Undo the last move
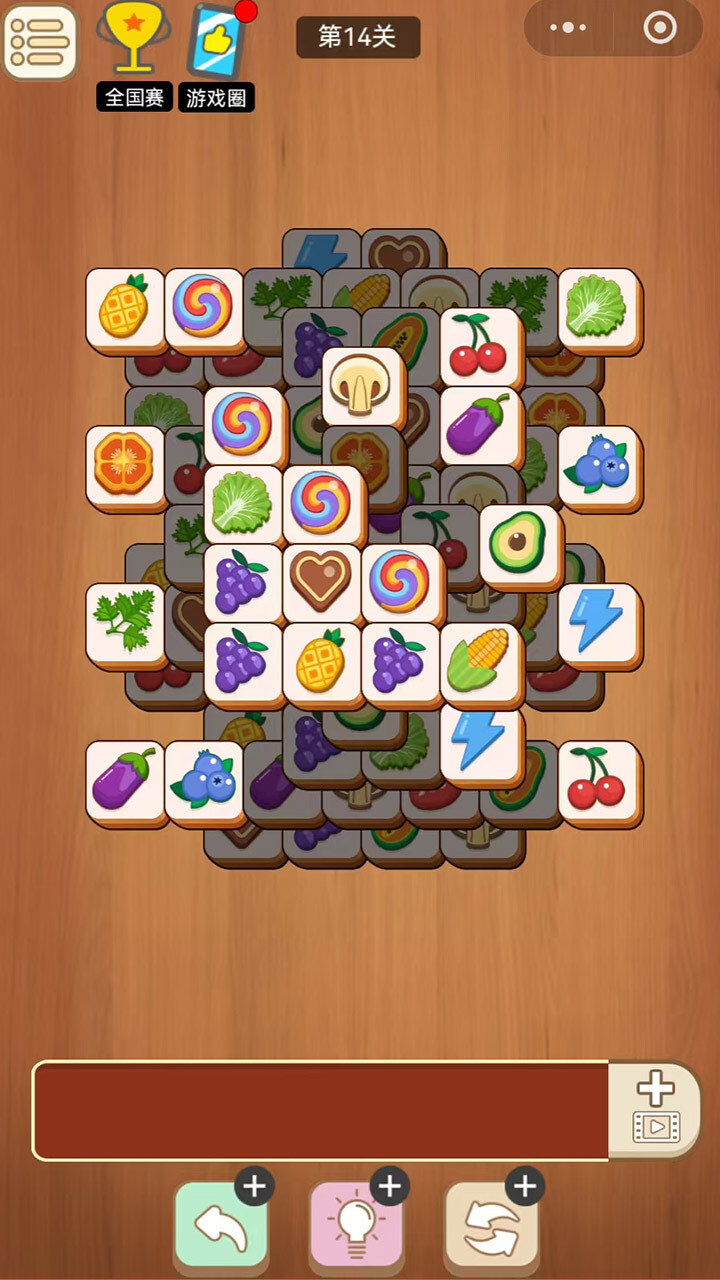The image size is (720, 1280). [x=221, y=1224]
